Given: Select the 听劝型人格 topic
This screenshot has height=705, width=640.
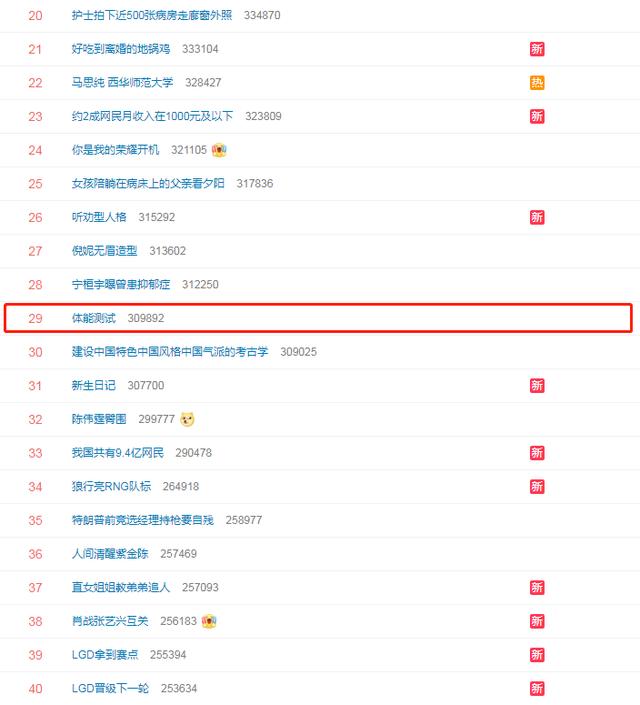Looking at the screenshot, I should pyautogui.click(x=99, y=217).
